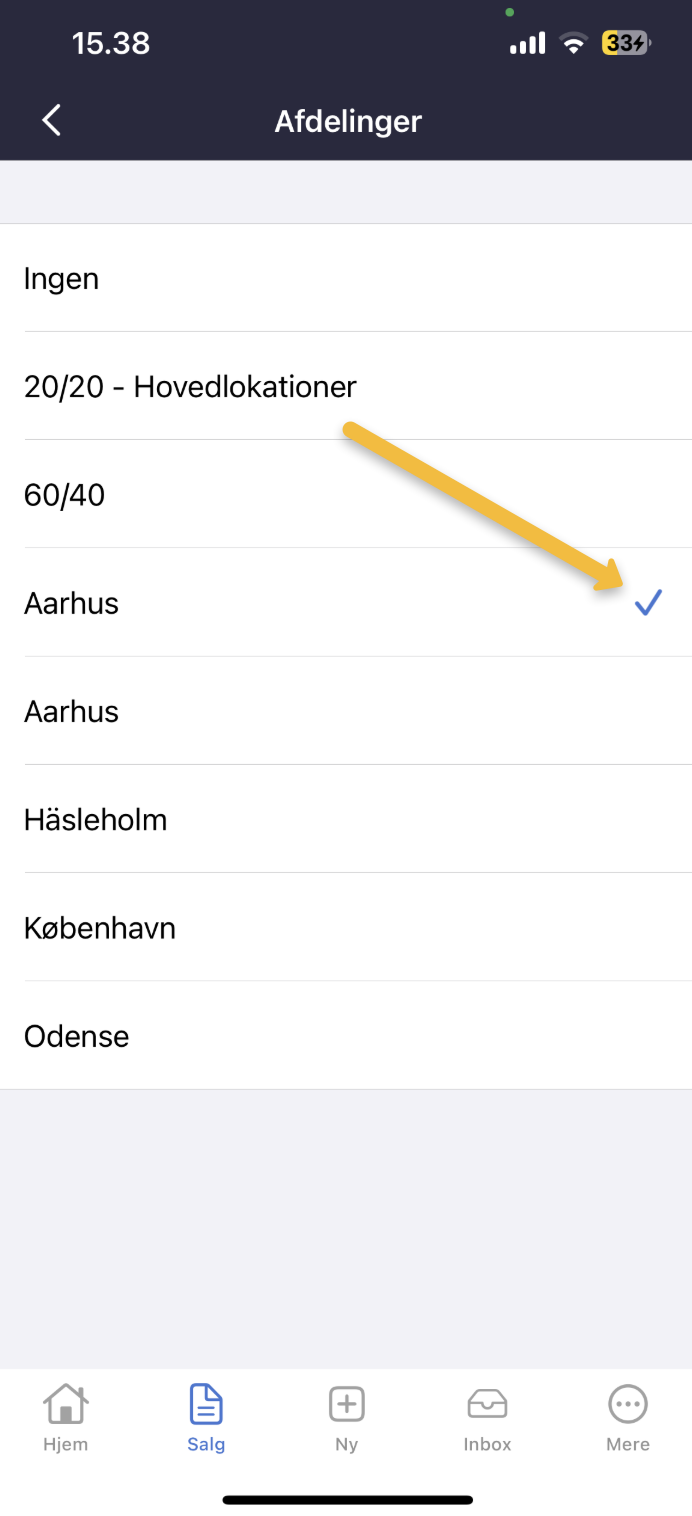Go to the Inbox tab

(487, 1417)
